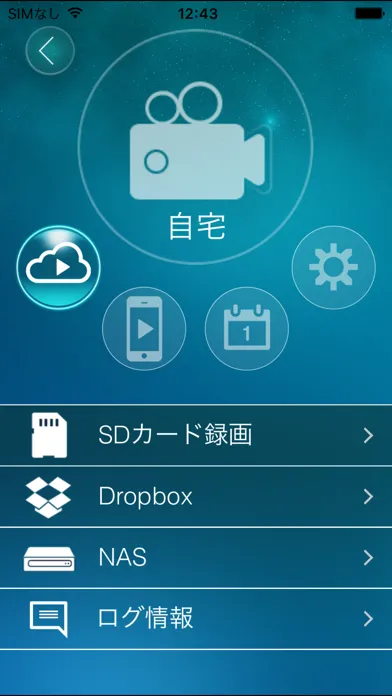The height and width of the screenshot is (696, 392).
Task: Go back with the top-left arrow
Action: 50,51
